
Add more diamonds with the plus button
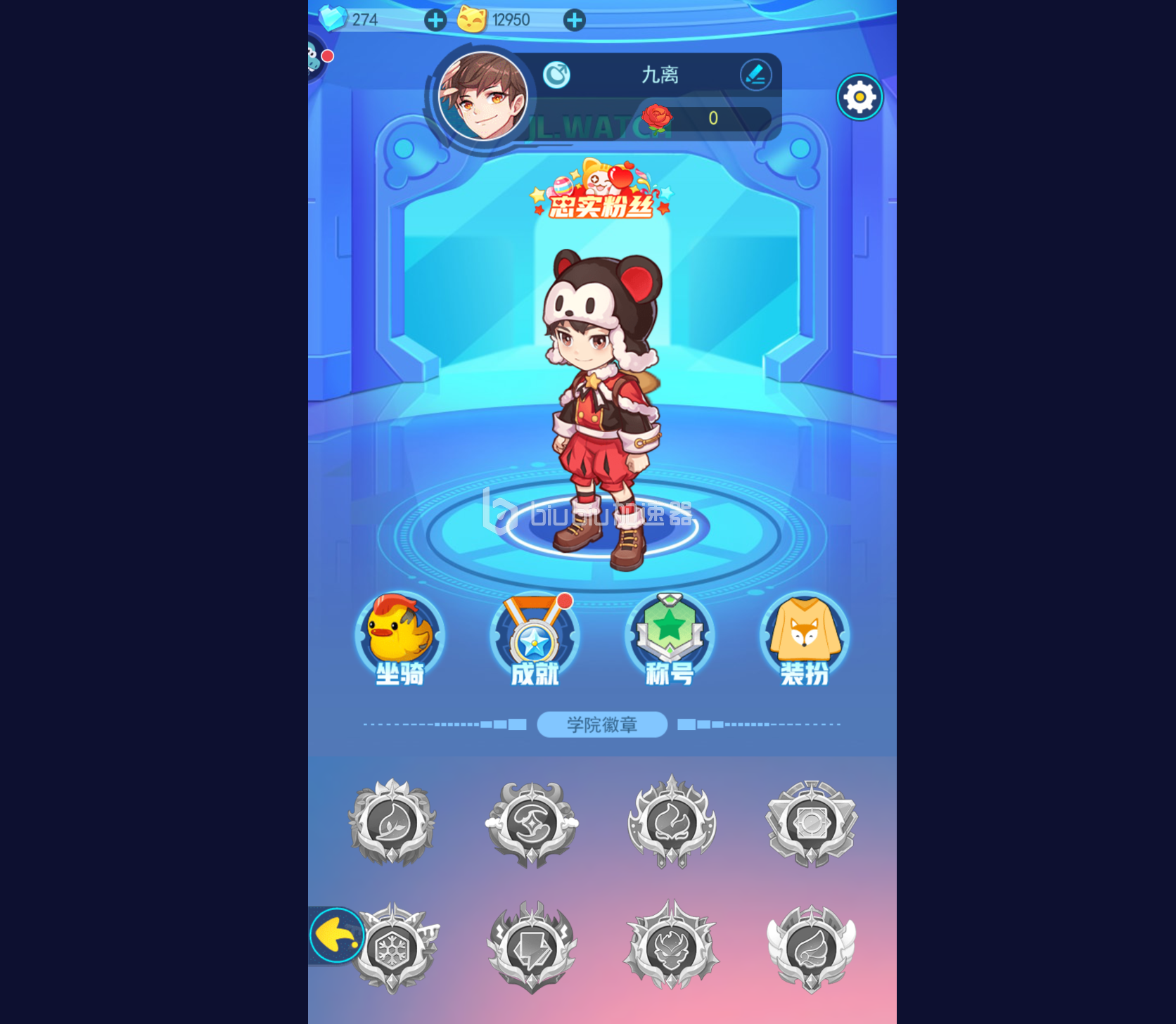[435, 20]
